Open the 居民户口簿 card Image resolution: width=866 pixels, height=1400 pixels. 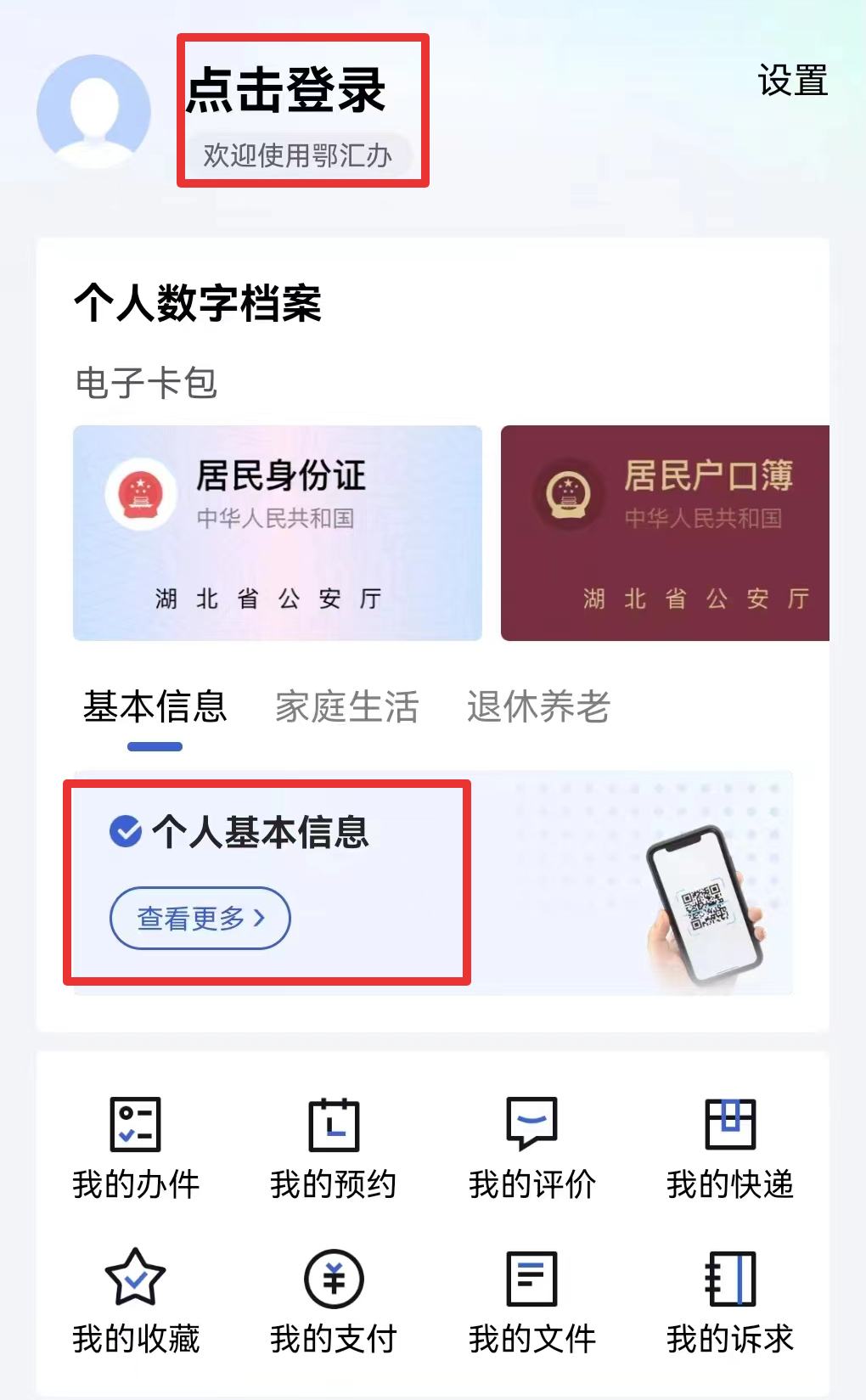tap(665, 532)
